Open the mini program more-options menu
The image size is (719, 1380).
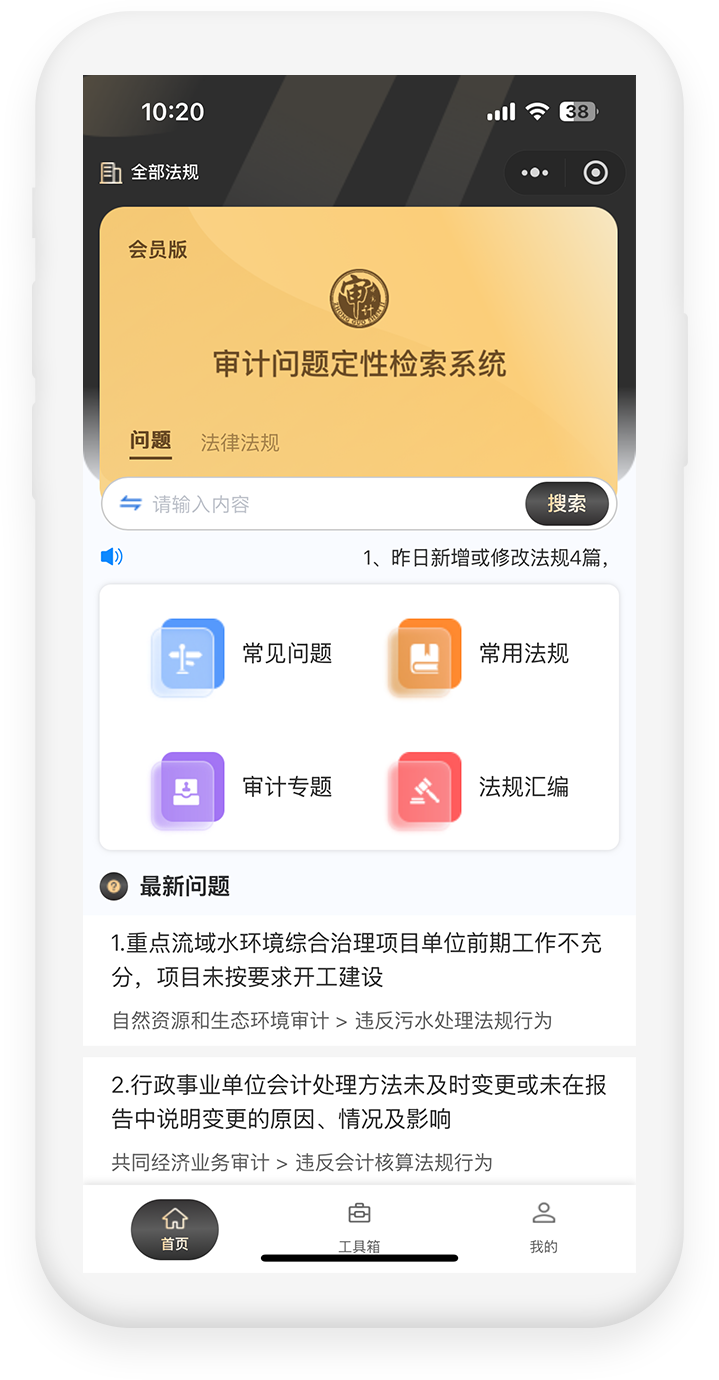point(535,173)
